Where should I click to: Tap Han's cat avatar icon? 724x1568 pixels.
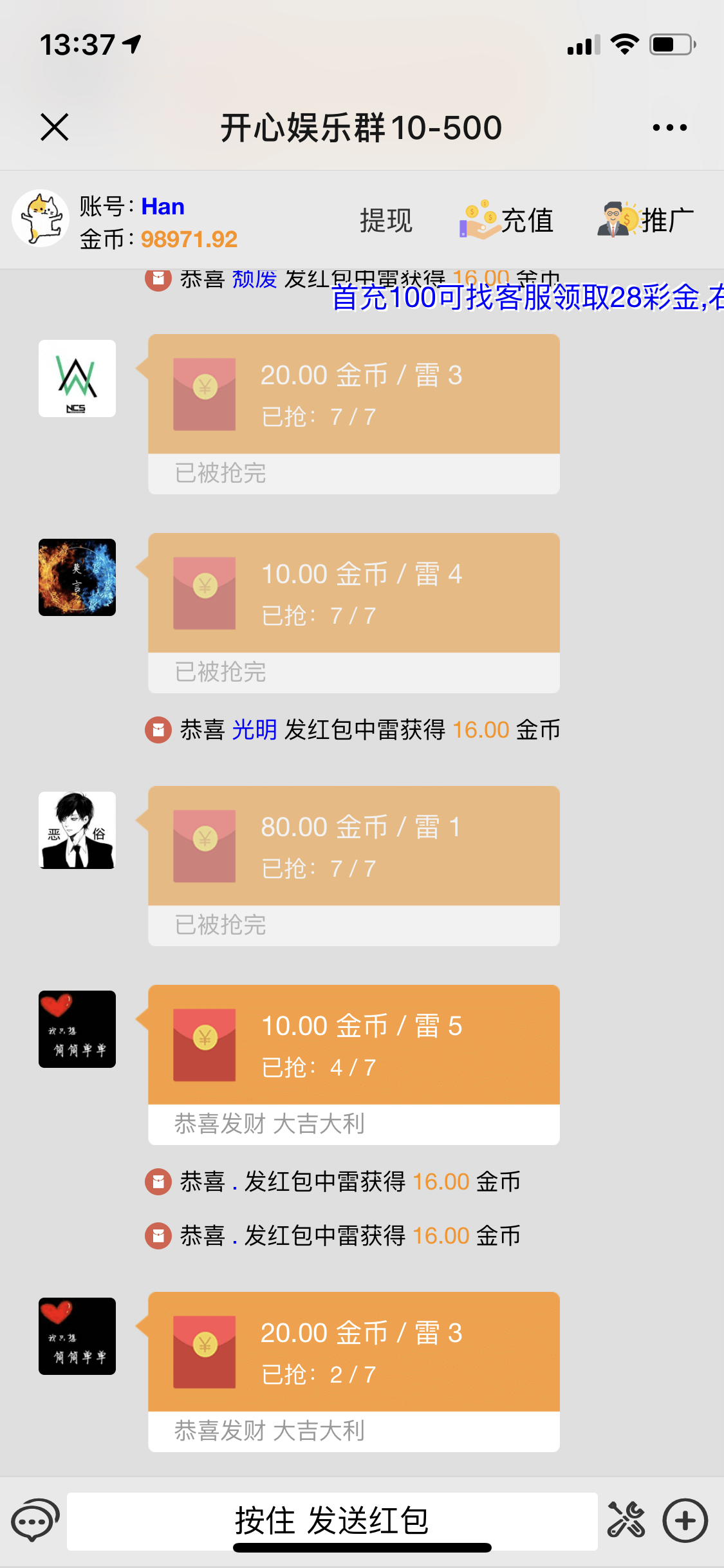(40, 218)
